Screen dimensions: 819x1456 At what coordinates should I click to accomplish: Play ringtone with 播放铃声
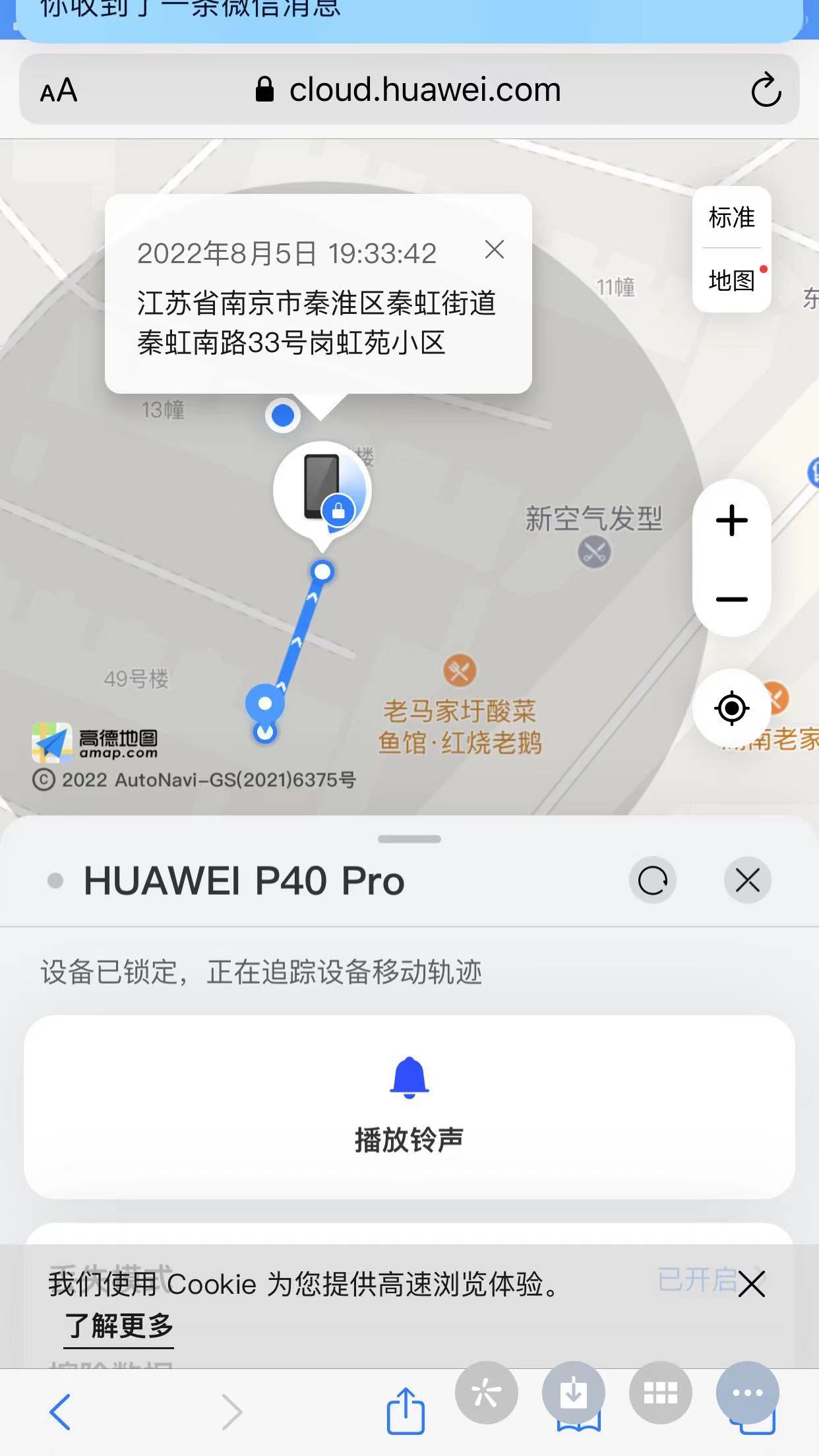[x=409, y=1107]
